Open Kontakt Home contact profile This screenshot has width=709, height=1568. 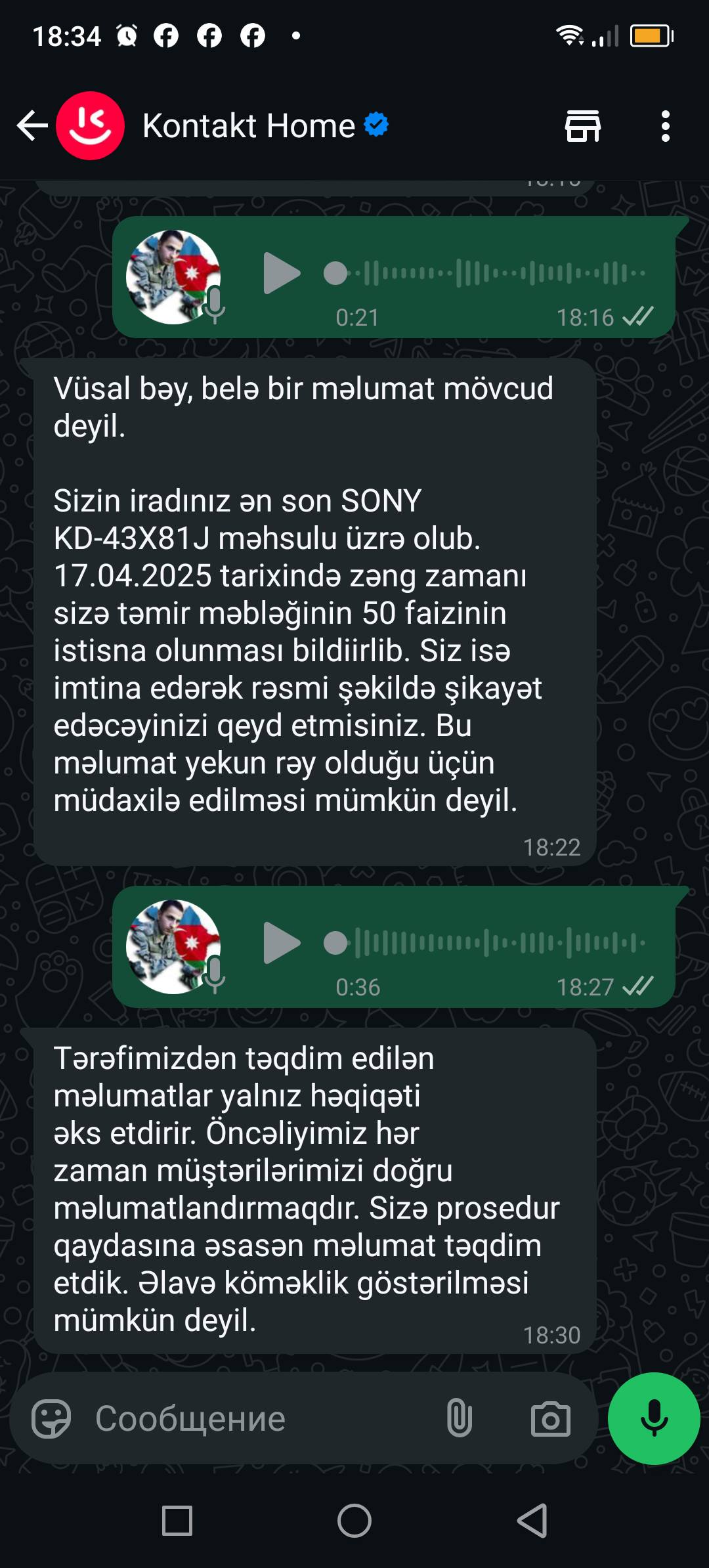pos(248,125)
